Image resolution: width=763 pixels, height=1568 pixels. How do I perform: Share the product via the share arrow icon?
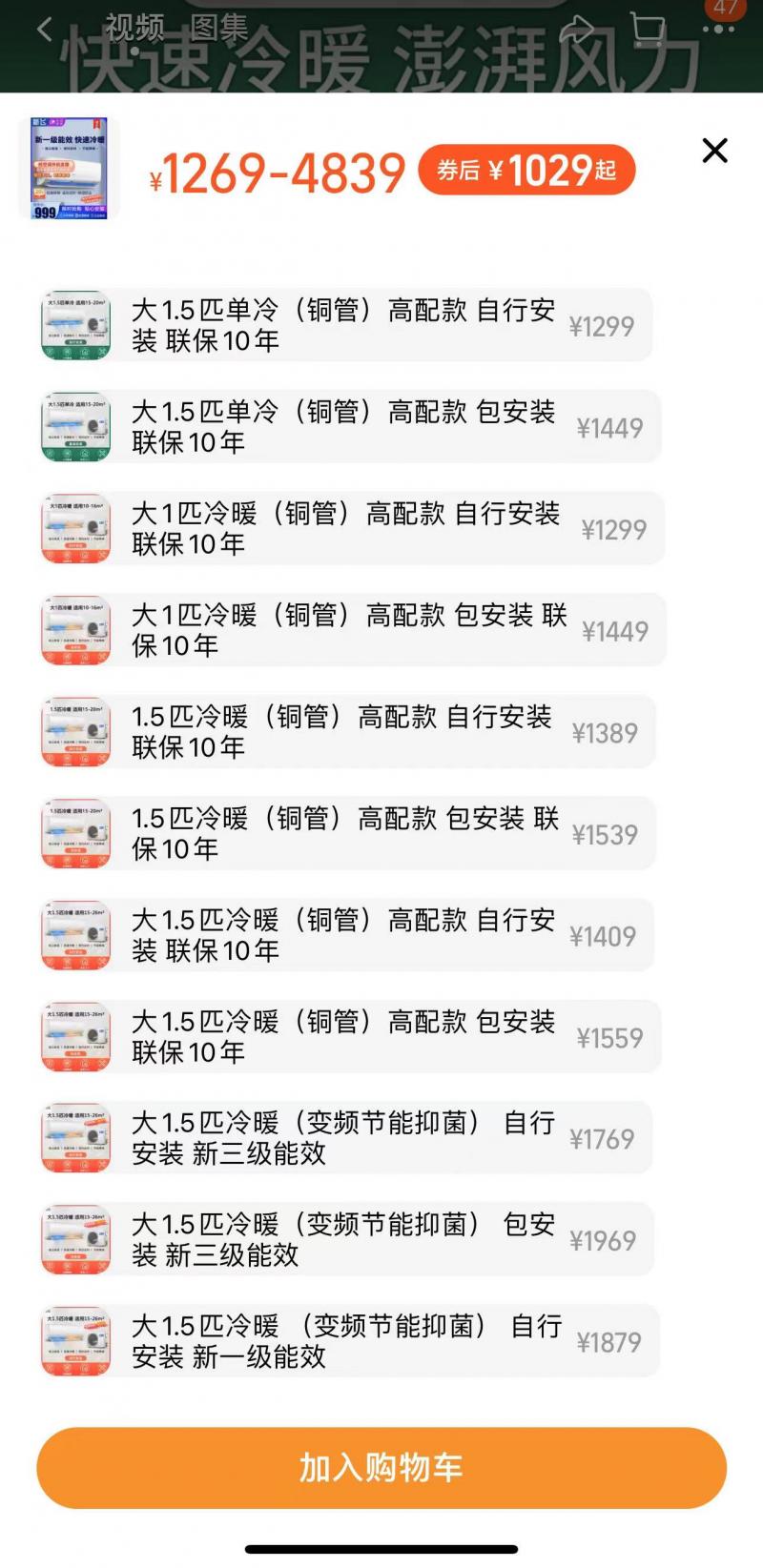[579, 28]
